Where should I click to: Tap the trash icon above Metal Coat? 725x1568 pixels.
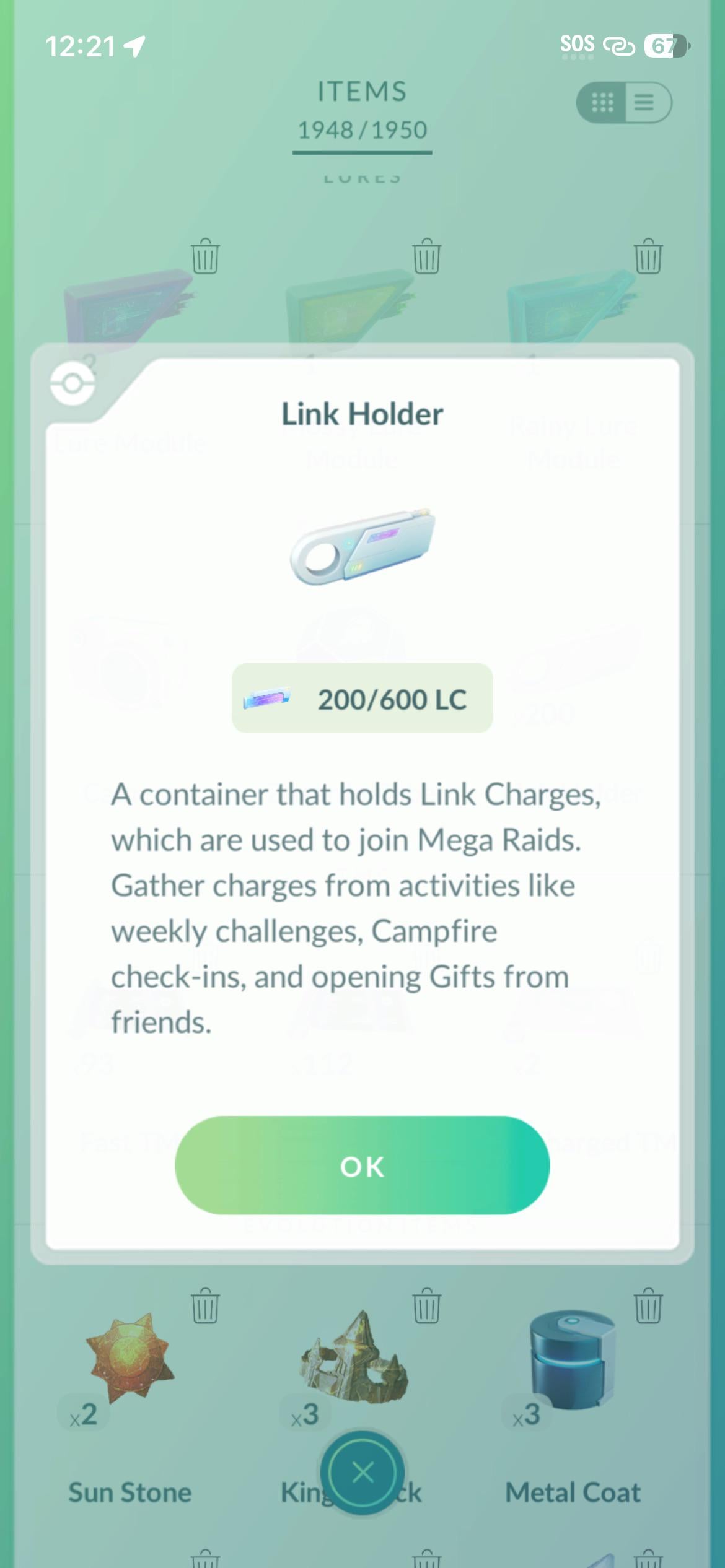(648, 1305)
